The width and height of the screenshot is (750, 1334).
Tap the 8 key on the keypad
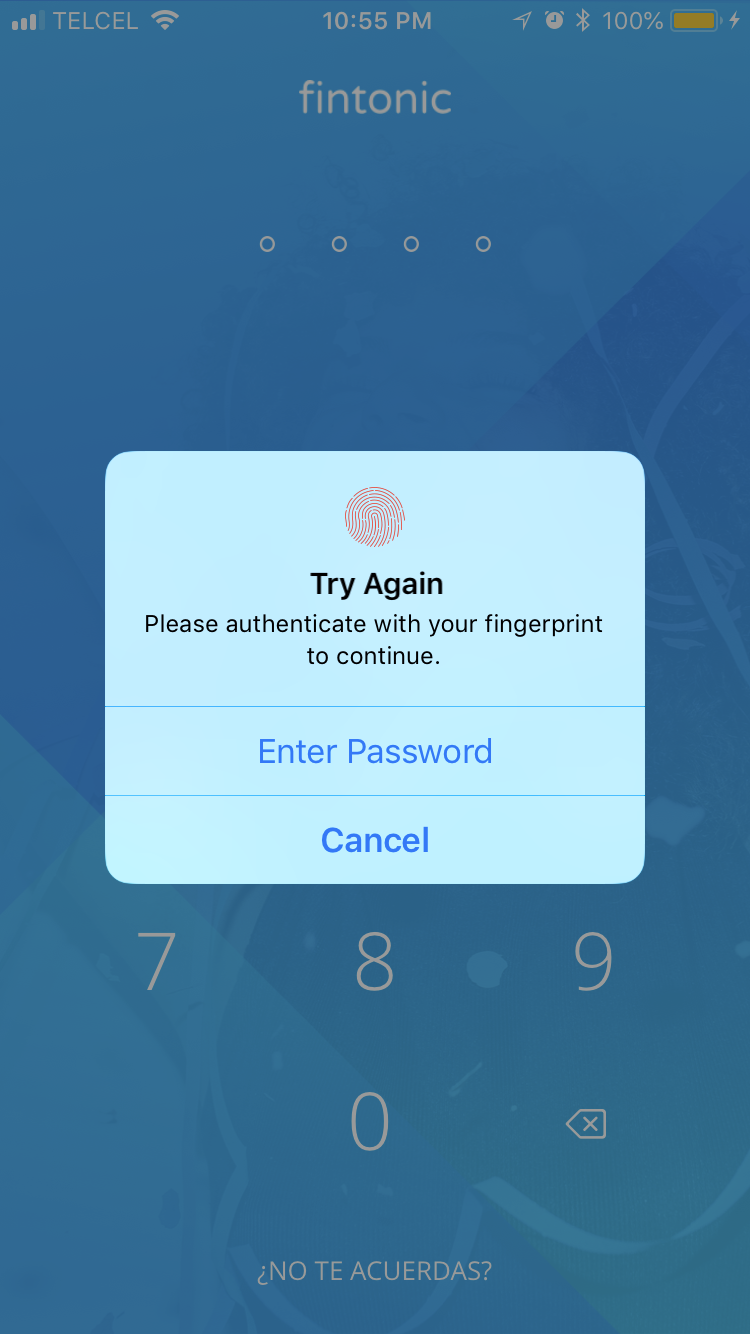coord(375,962)
